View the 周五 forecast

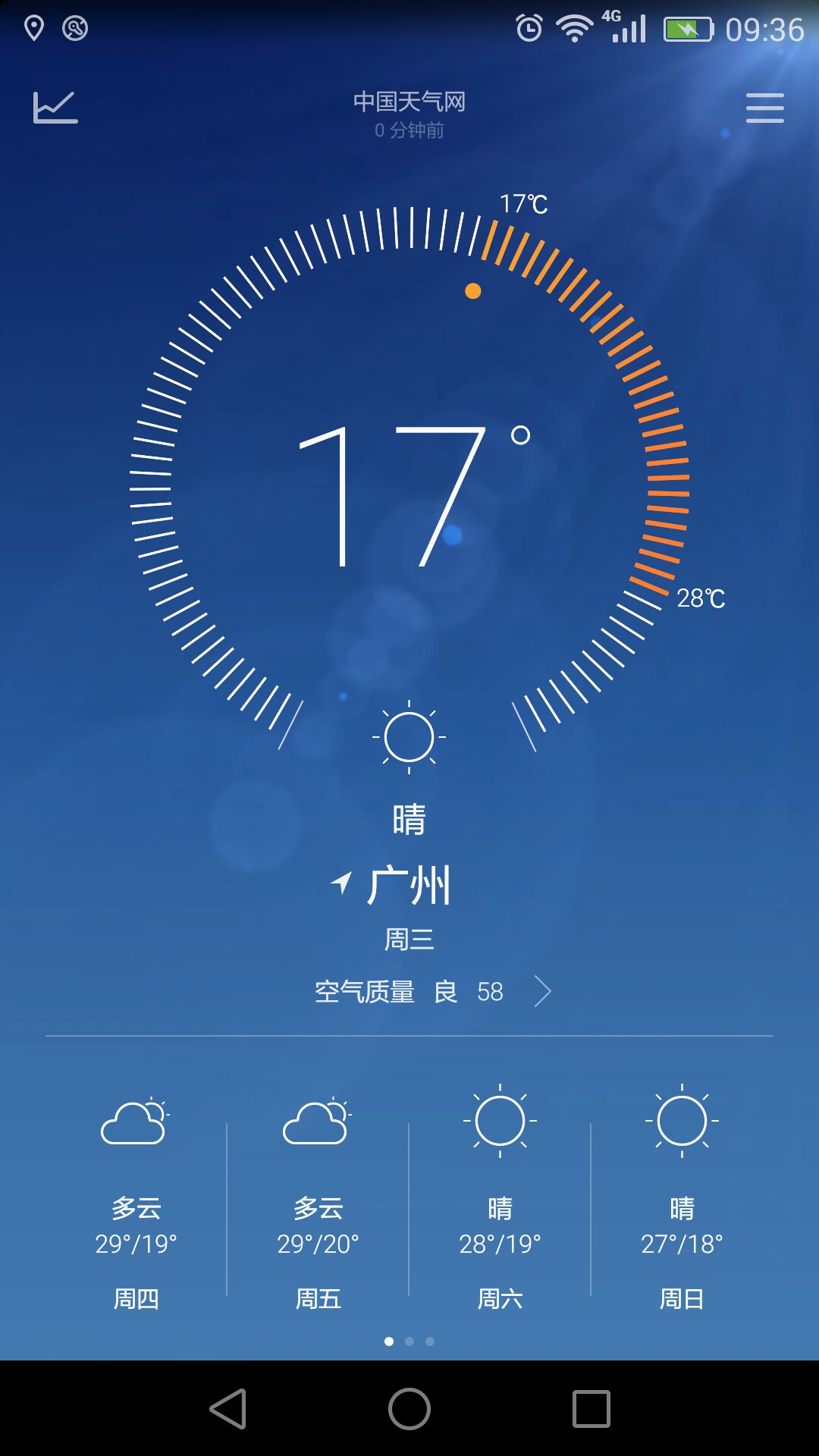click(x=318, y=1203)
